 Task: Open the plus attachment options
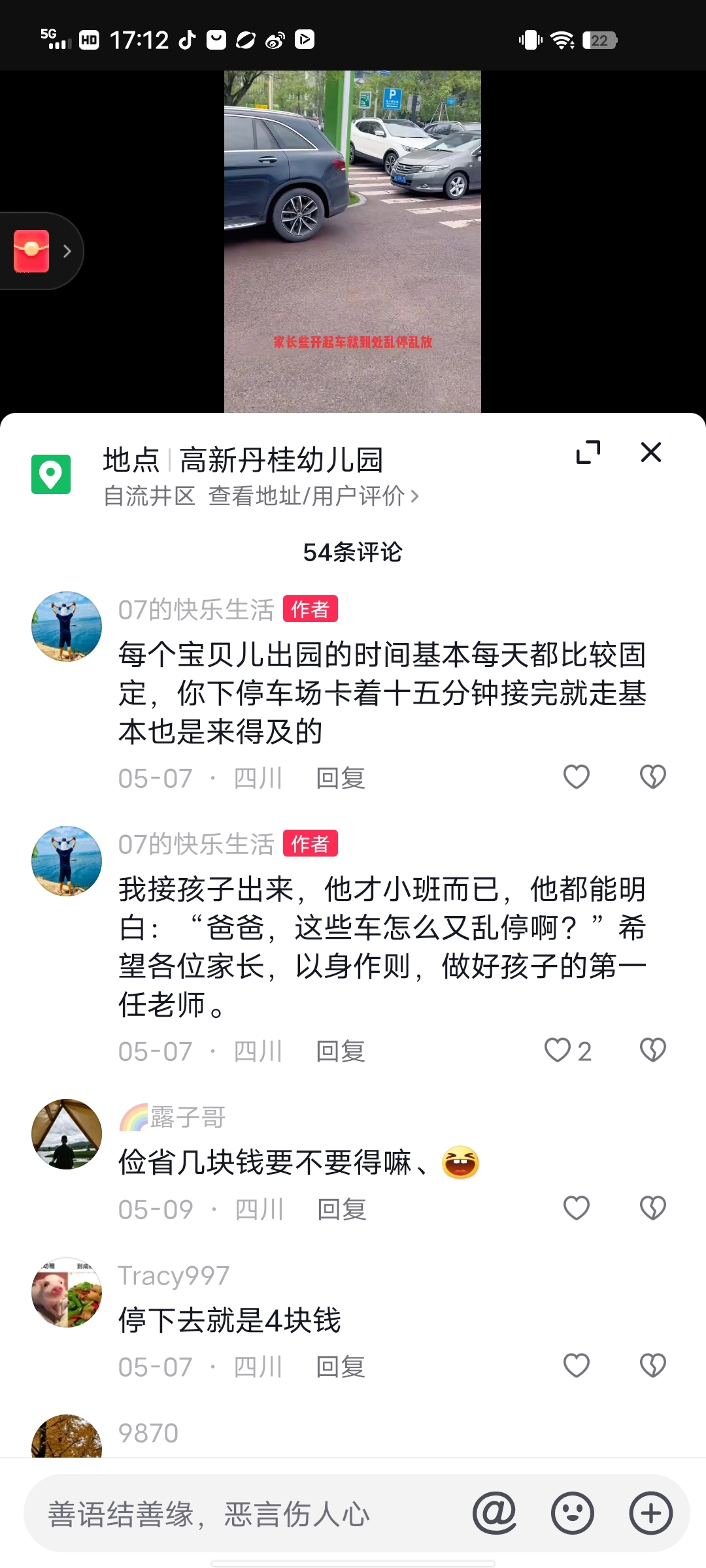click(650, 1513)
